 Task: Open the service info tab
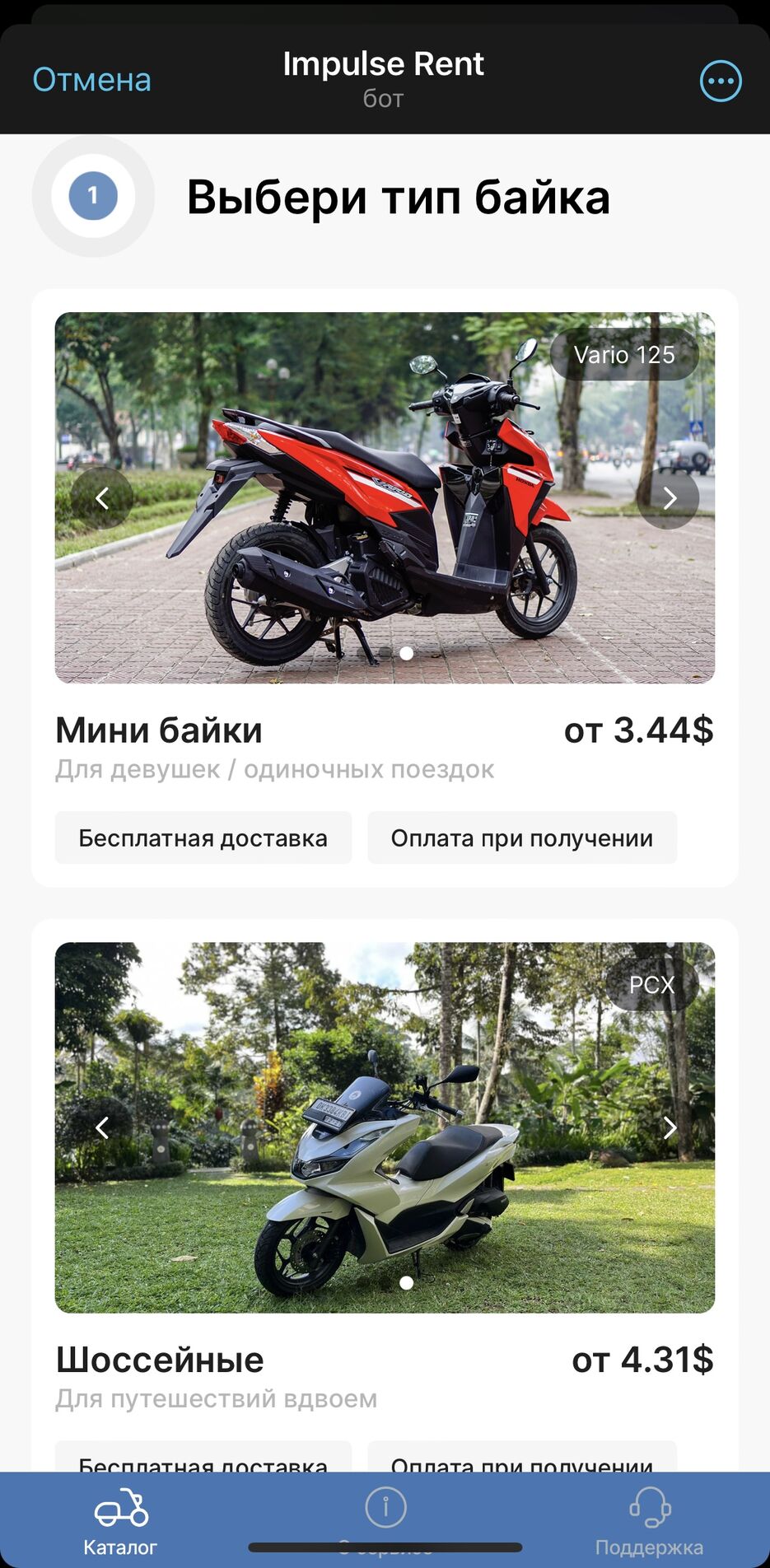pyautogui.click(x=385, y=1515)
